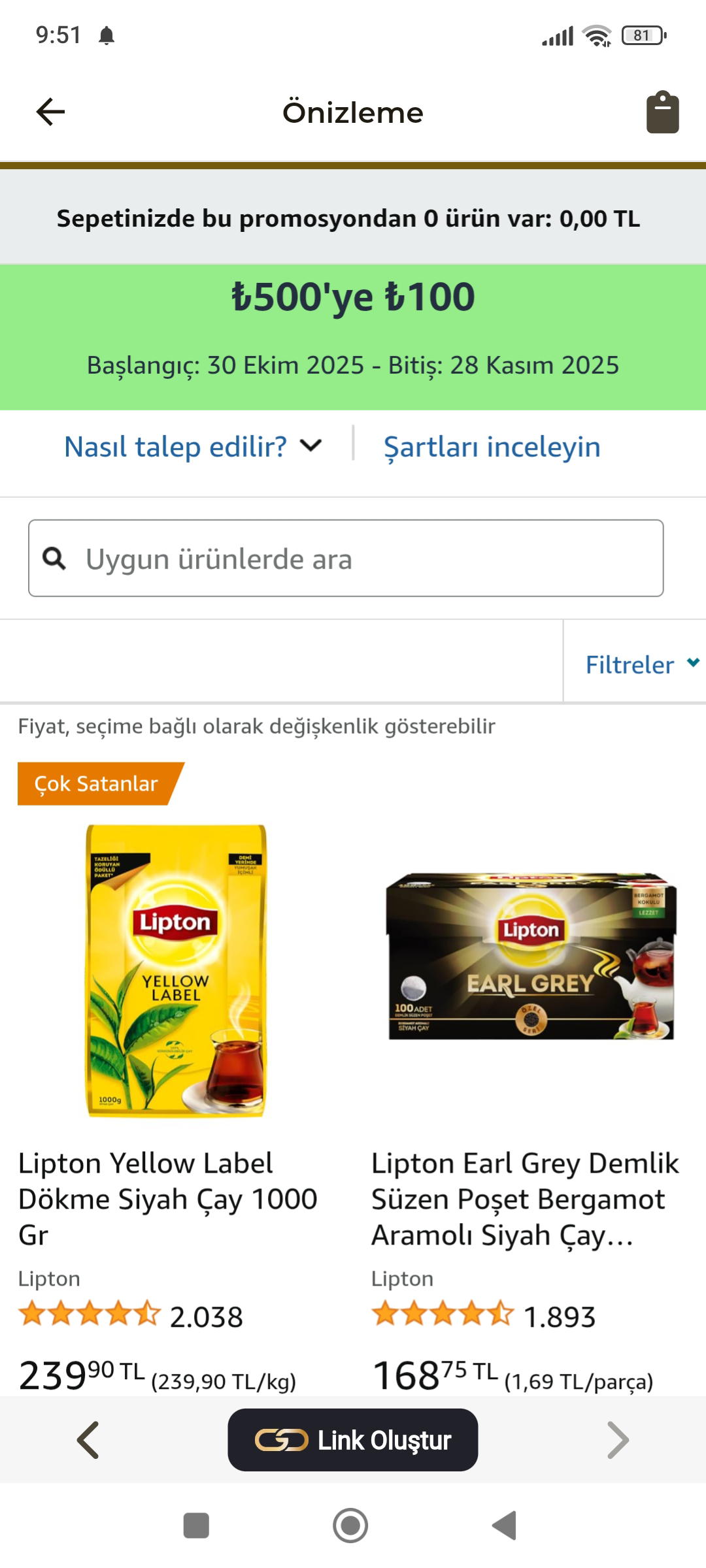This screenshot has width=706, height=1568.
Task: Expand "Nasıl talep edilir?" section
Action: pyautogui.click(x=192, y=447)
